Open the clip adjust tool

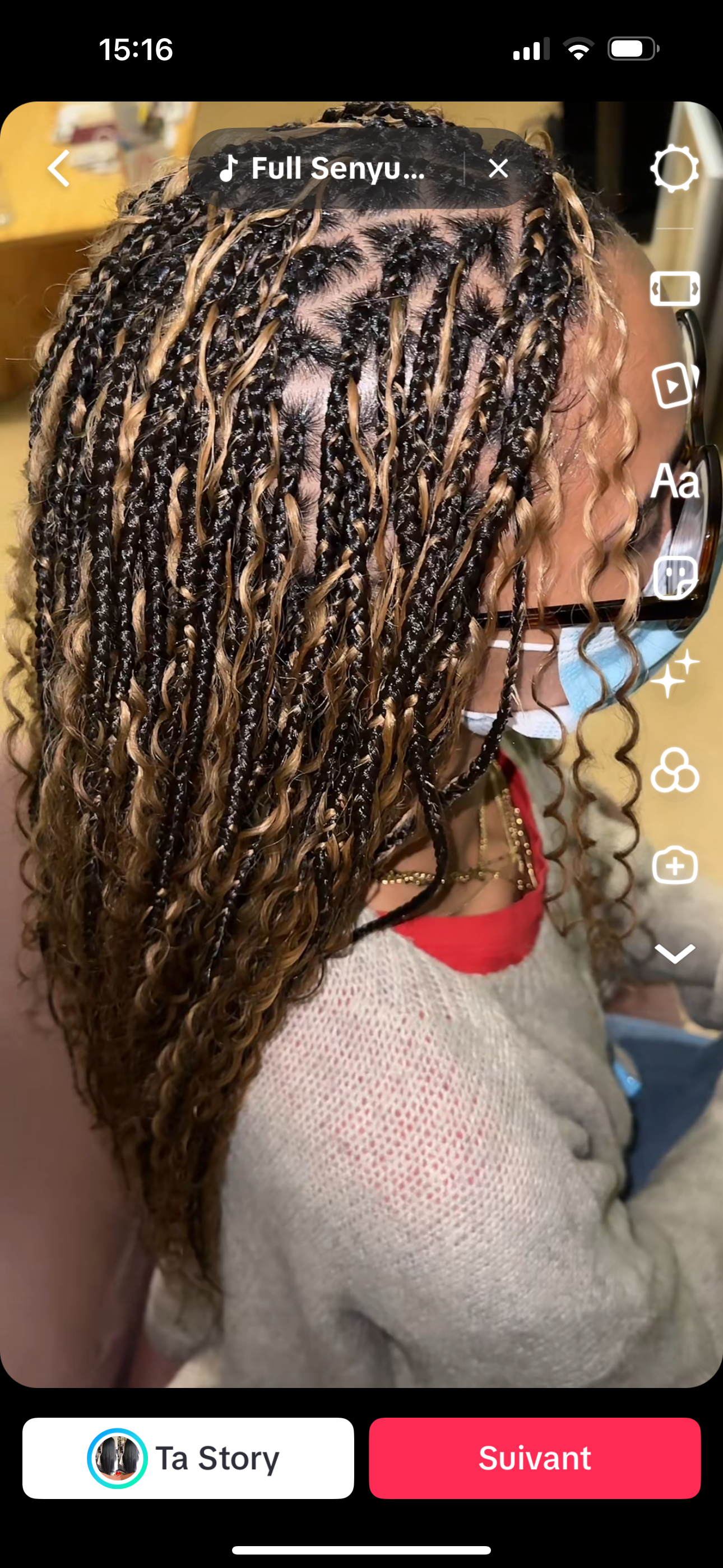coord(674,288)
